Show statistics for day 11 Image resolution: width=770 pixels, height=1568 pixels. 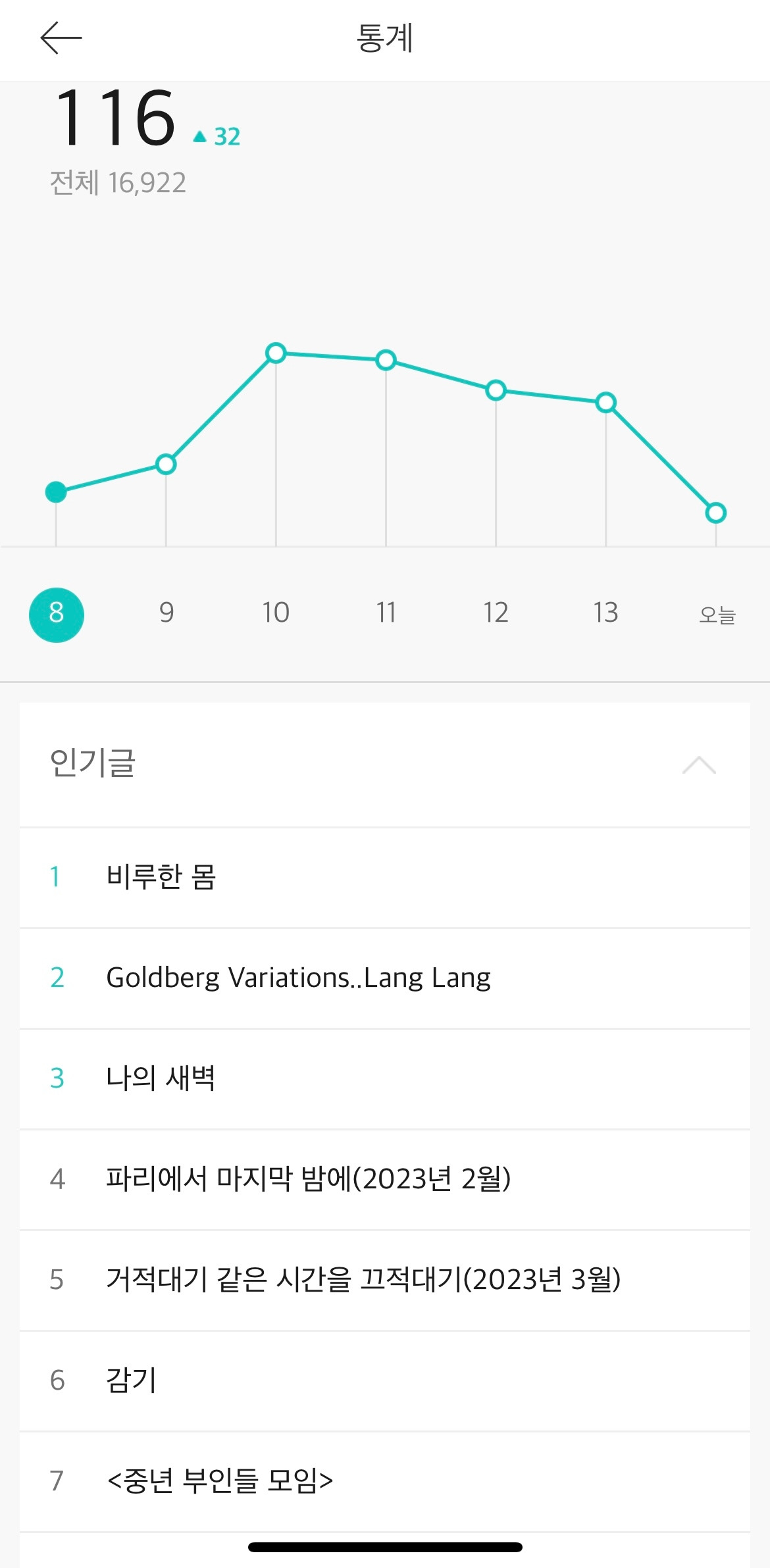[386, 613]
